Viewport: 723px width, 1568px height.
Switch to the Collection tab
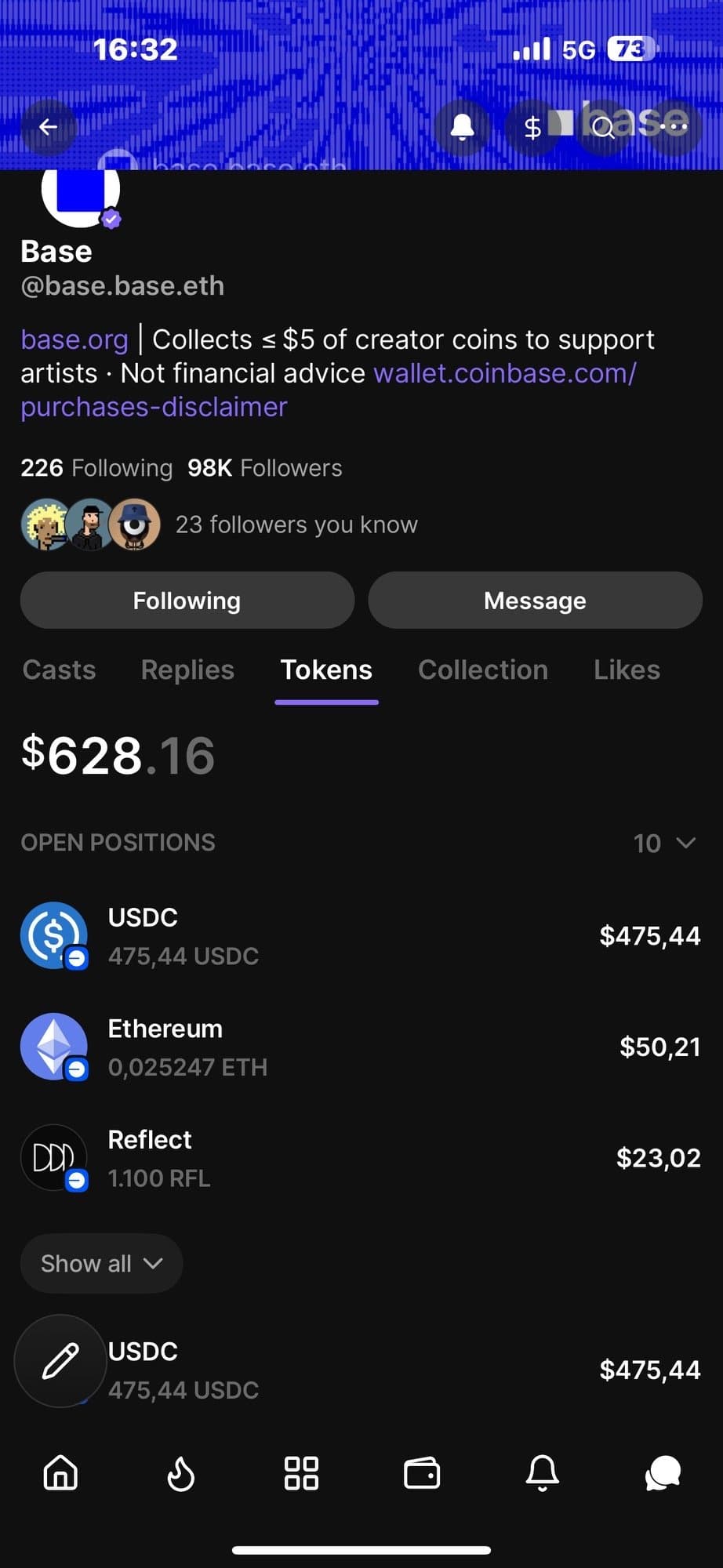point(483,670)
